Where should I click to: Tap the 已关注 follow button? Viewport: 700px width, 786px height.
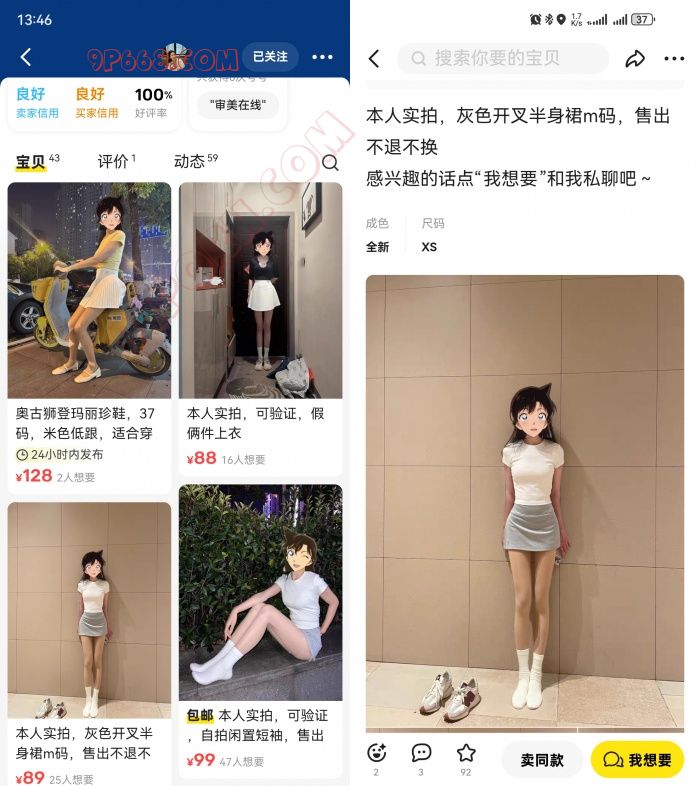coord(270,57)
